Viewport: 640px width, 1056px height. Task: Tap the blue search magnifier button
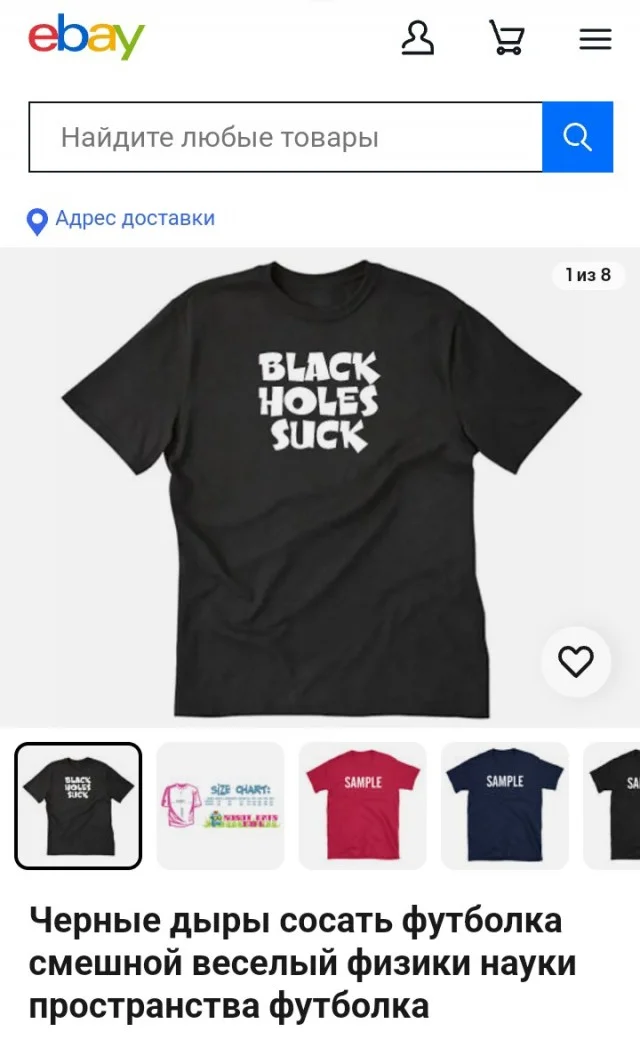577,137
